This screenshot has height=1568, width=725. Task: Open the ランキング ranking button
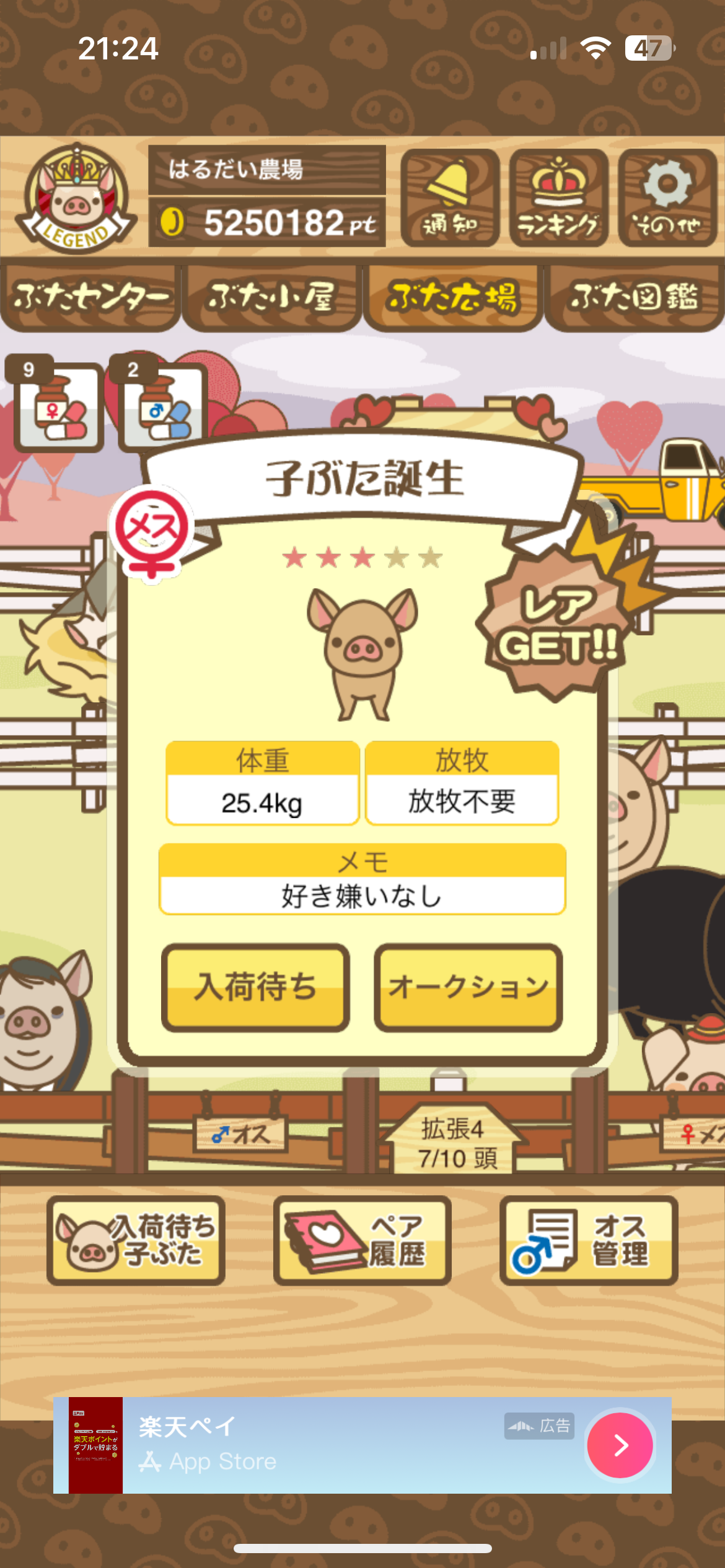point(558,198)
